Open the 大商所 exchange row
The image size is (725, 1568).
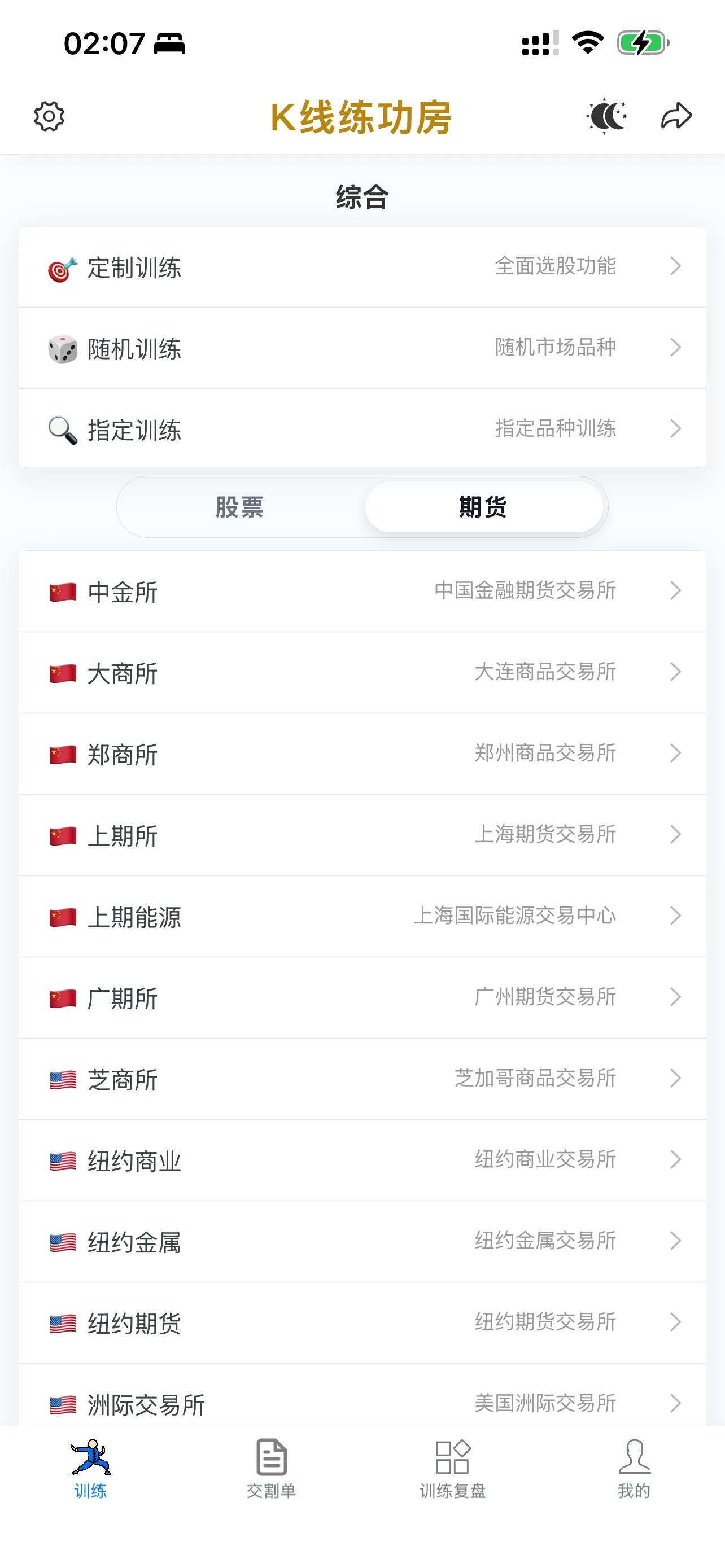[x=362, y=673]
